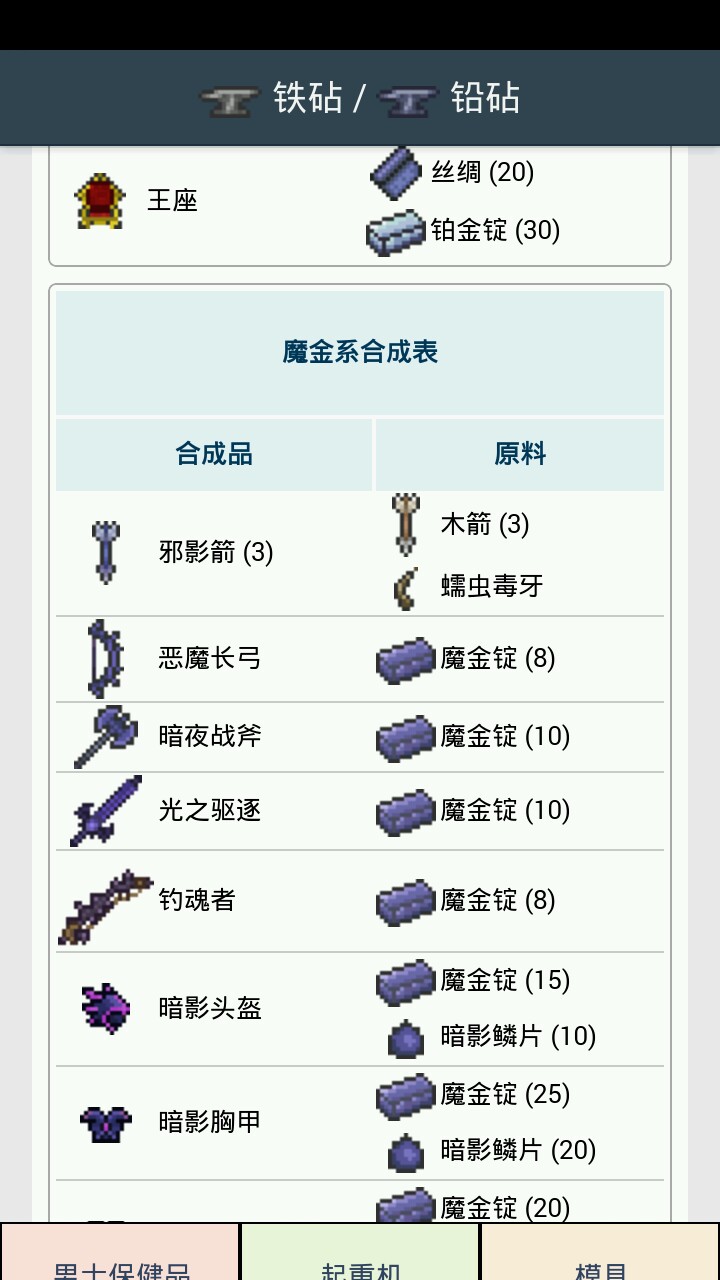The height and width of the screenshot is (1280, 720).
Task: Open the 模具 ad button
Action: click(600, 1254)
